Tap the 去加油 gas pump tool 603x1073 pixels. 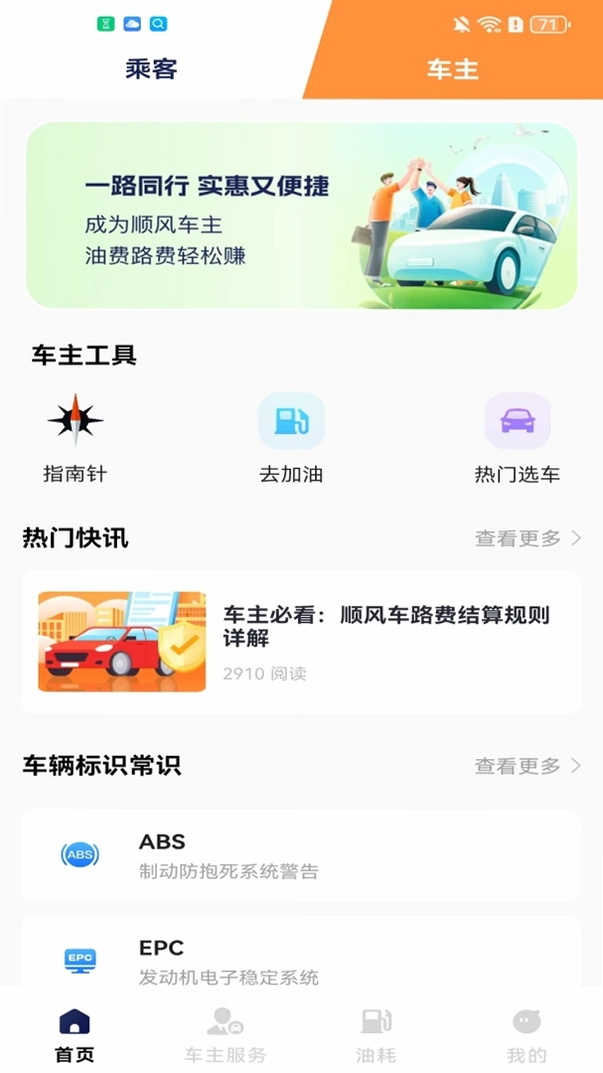(x=291, y=439)
